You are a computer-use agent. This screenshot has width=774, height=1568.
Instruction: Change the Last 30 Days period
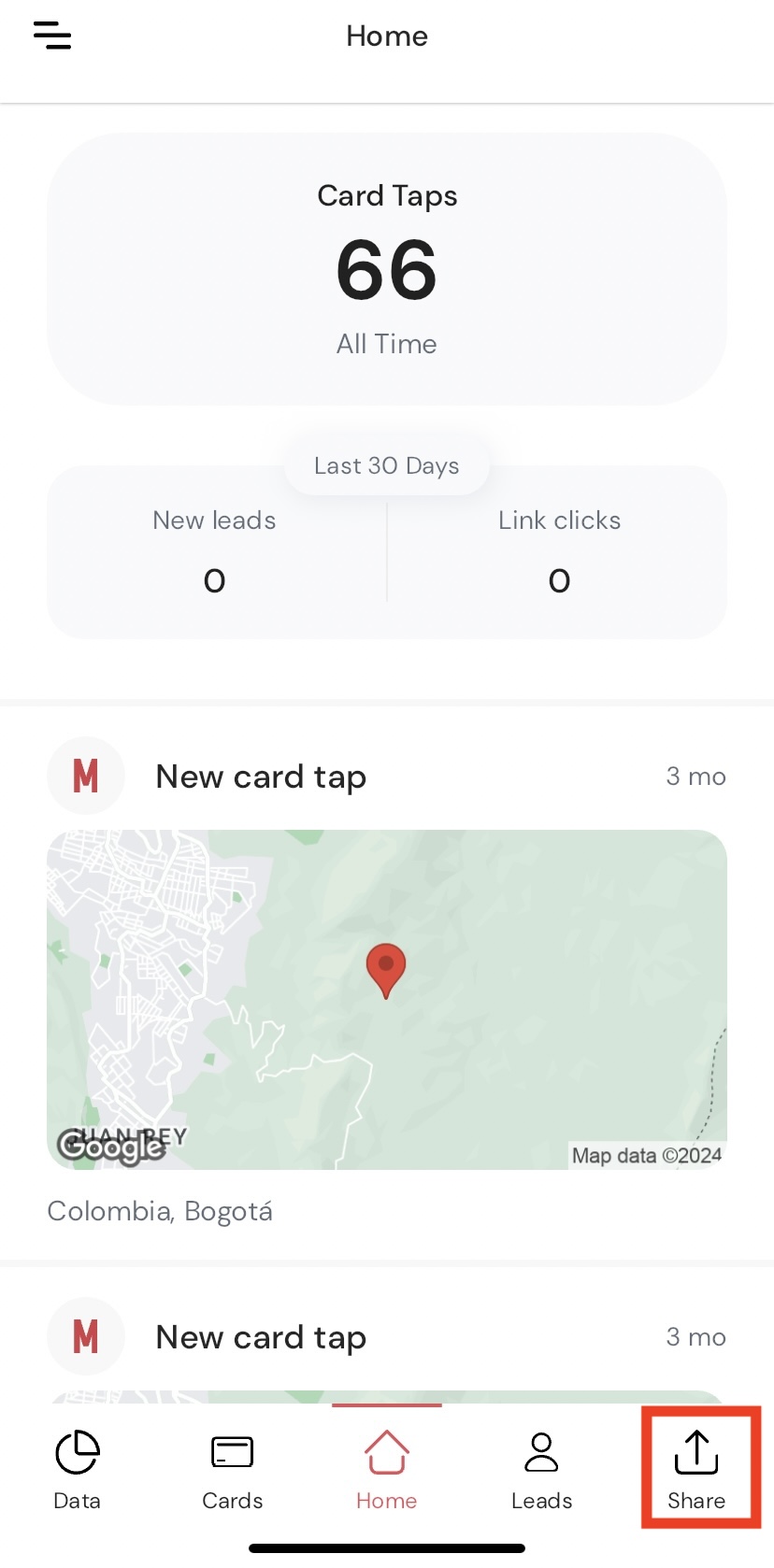pos(386,465)
